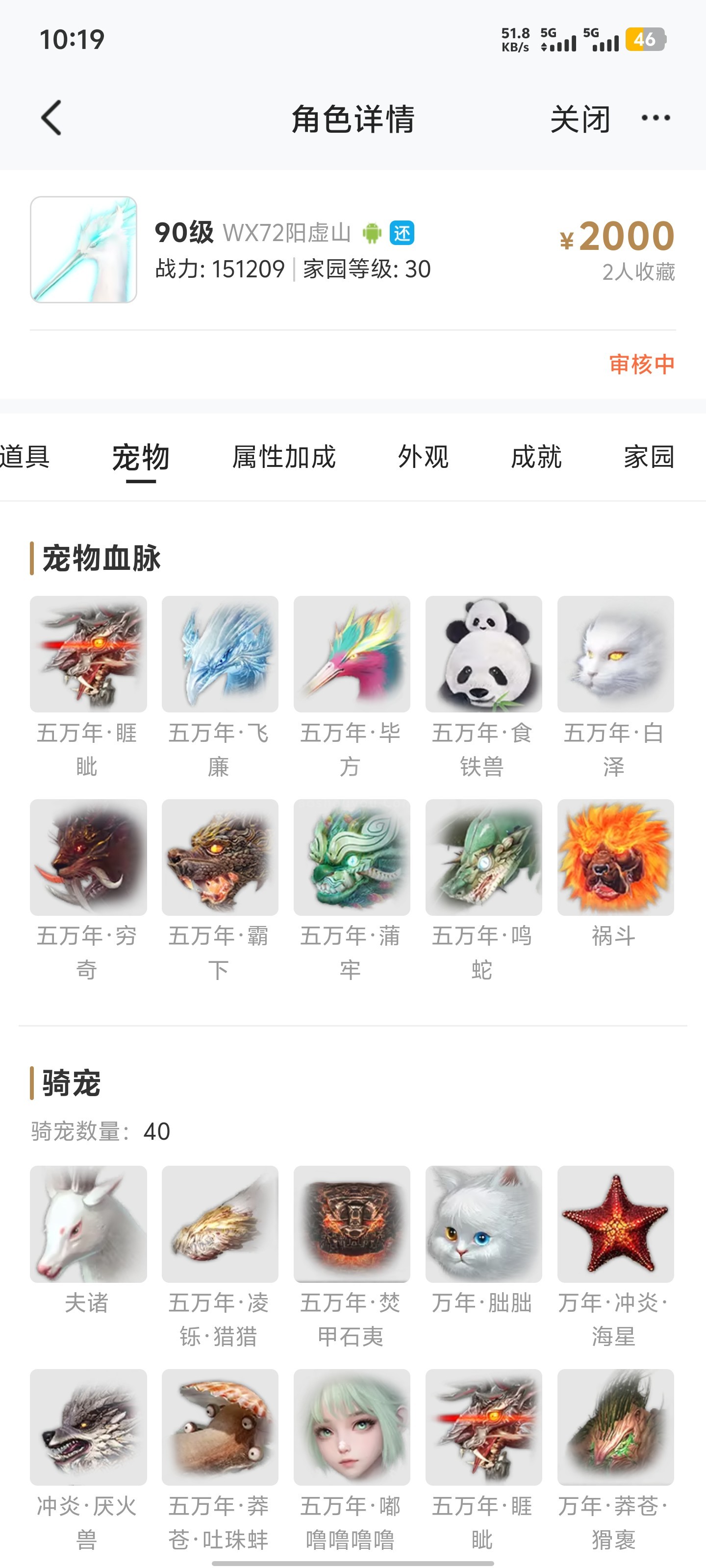The image size is (706, 1568).
Task: Open the three-dot overflow menu
Action: [x=656, y=118]
